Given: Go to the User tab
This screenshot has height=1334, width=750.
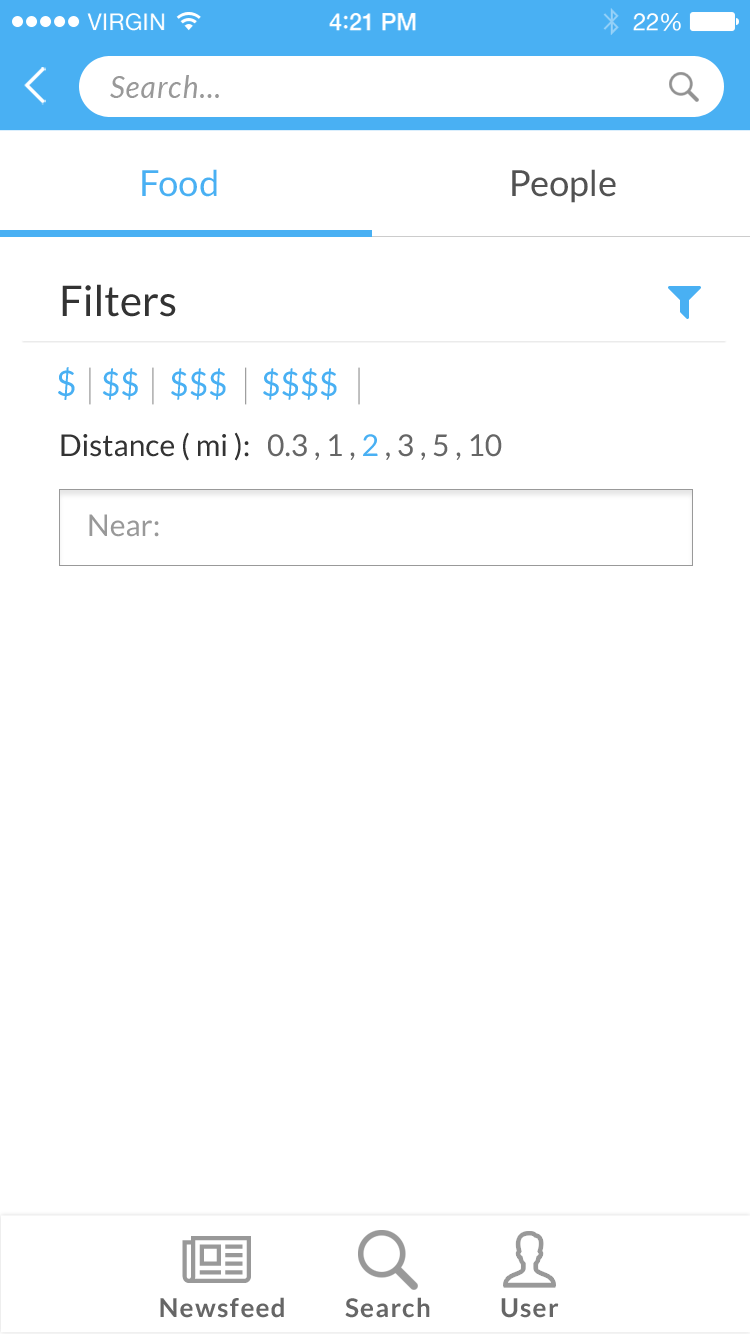Looking at the screenshot, I should click(529, 1277).
